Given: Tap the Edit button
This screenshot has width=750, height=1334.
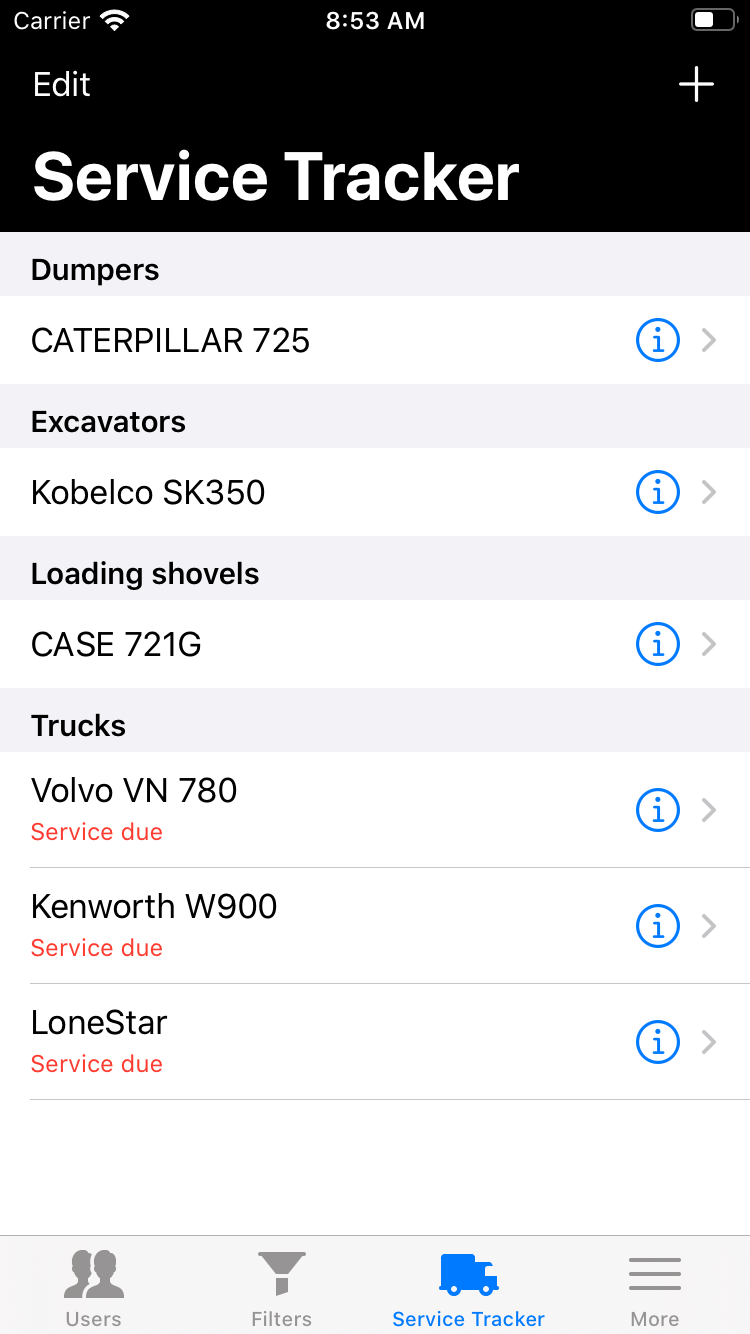Looking at the screenshot, I should [x=62, y=85].
